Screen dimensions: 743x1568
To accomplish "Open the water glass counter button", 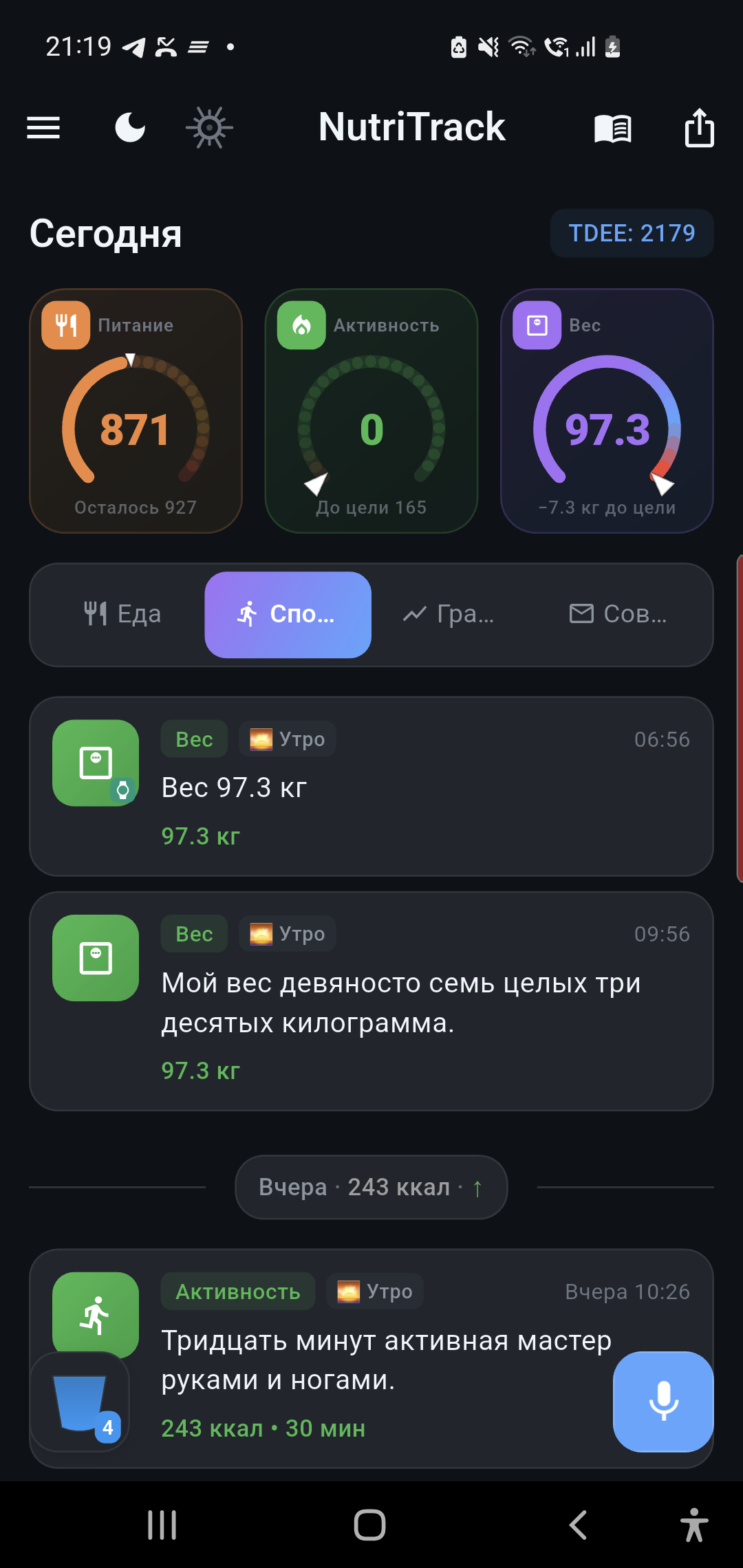I will pyautogui.click(x=80, y=1402).
